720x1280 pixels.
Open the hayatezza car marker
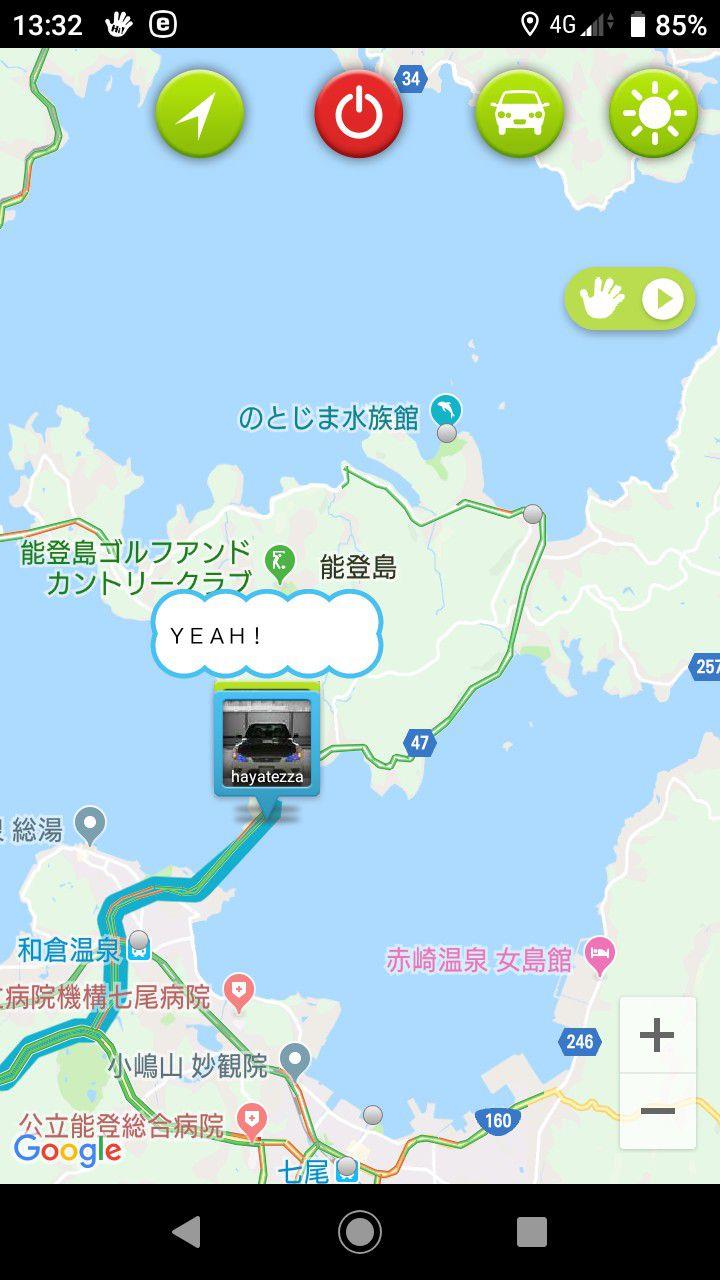266,743
